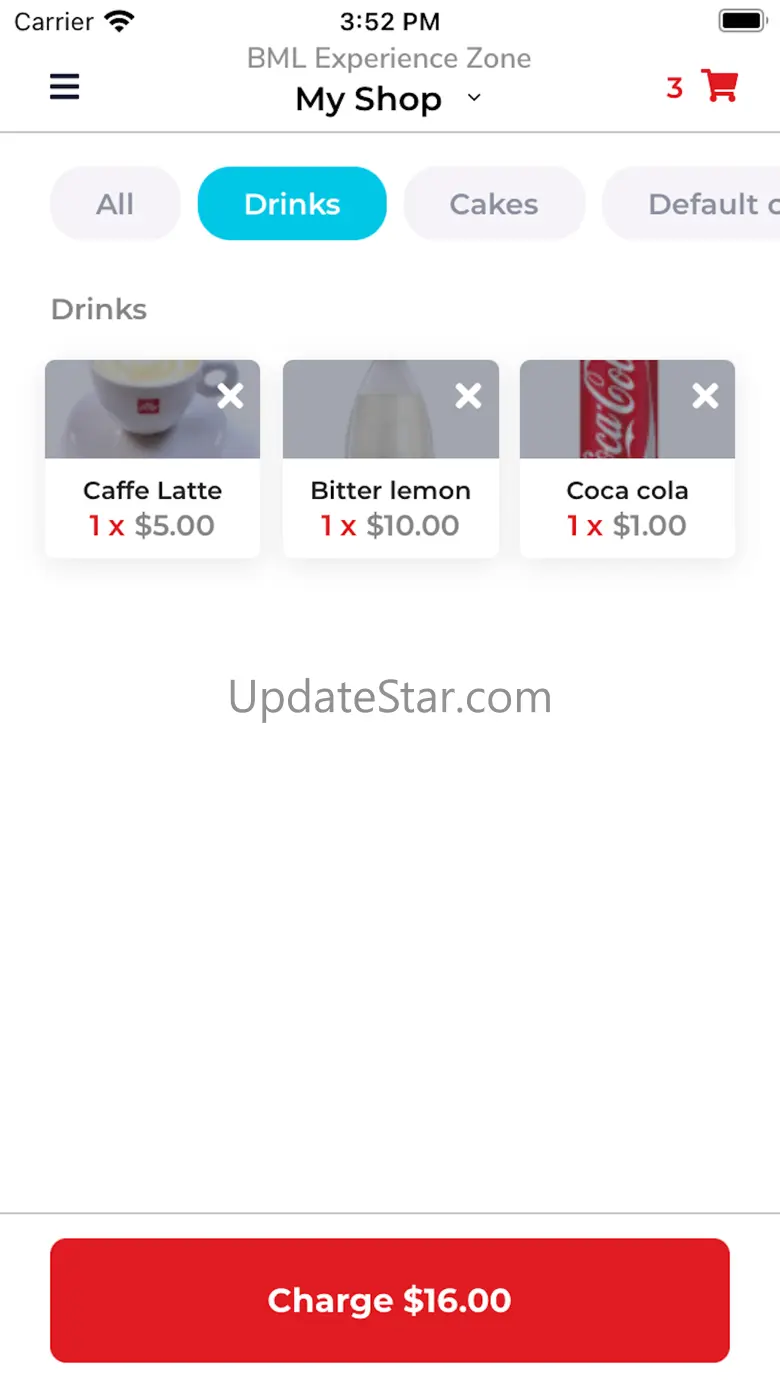The width and height of the screenshot is (780, 1387).
Task: Open the hamburger menu
Action: click(x=65, y=87)
